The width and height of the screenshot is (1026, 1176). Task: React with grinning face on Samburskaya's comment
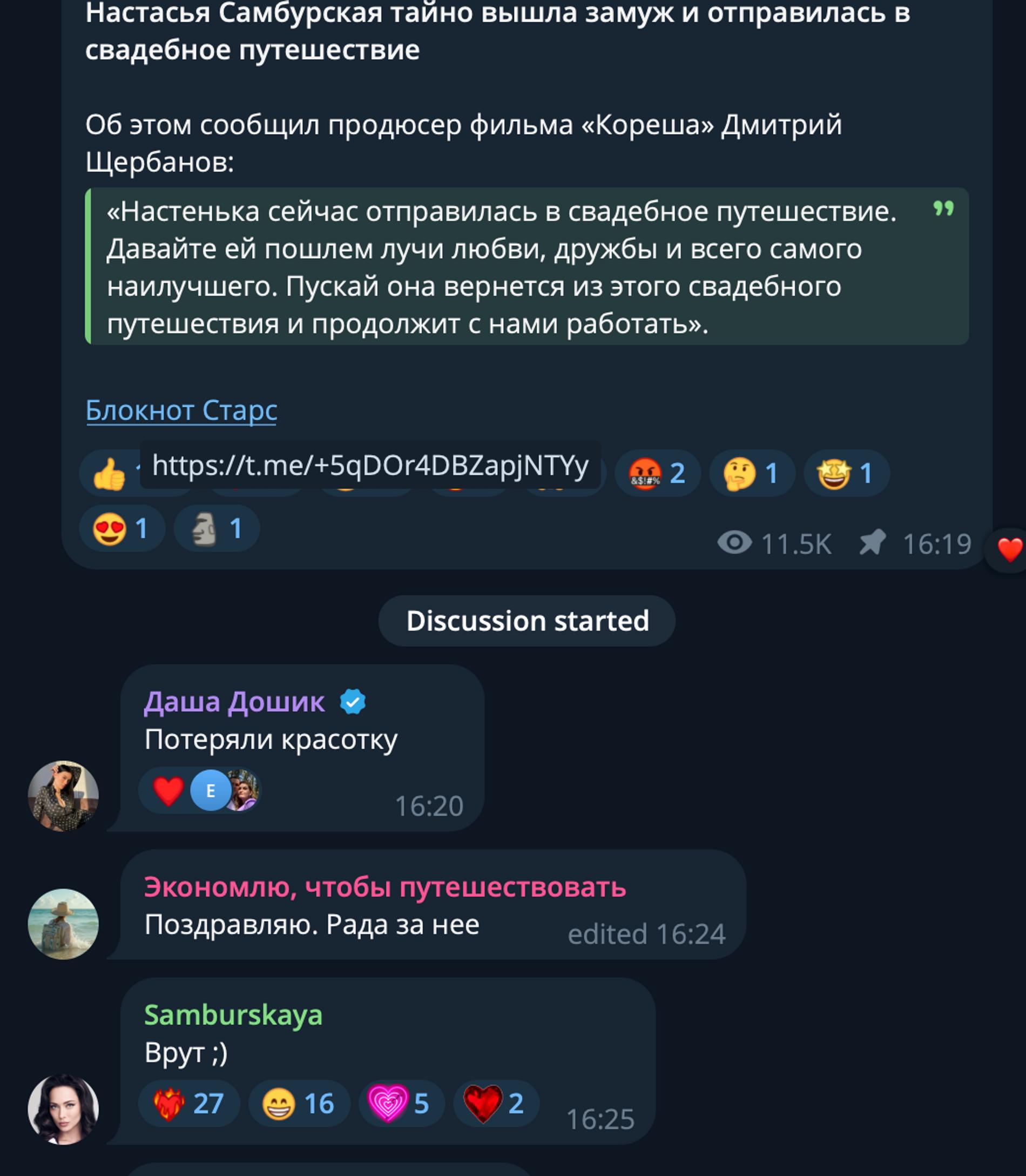[298, 1103]
